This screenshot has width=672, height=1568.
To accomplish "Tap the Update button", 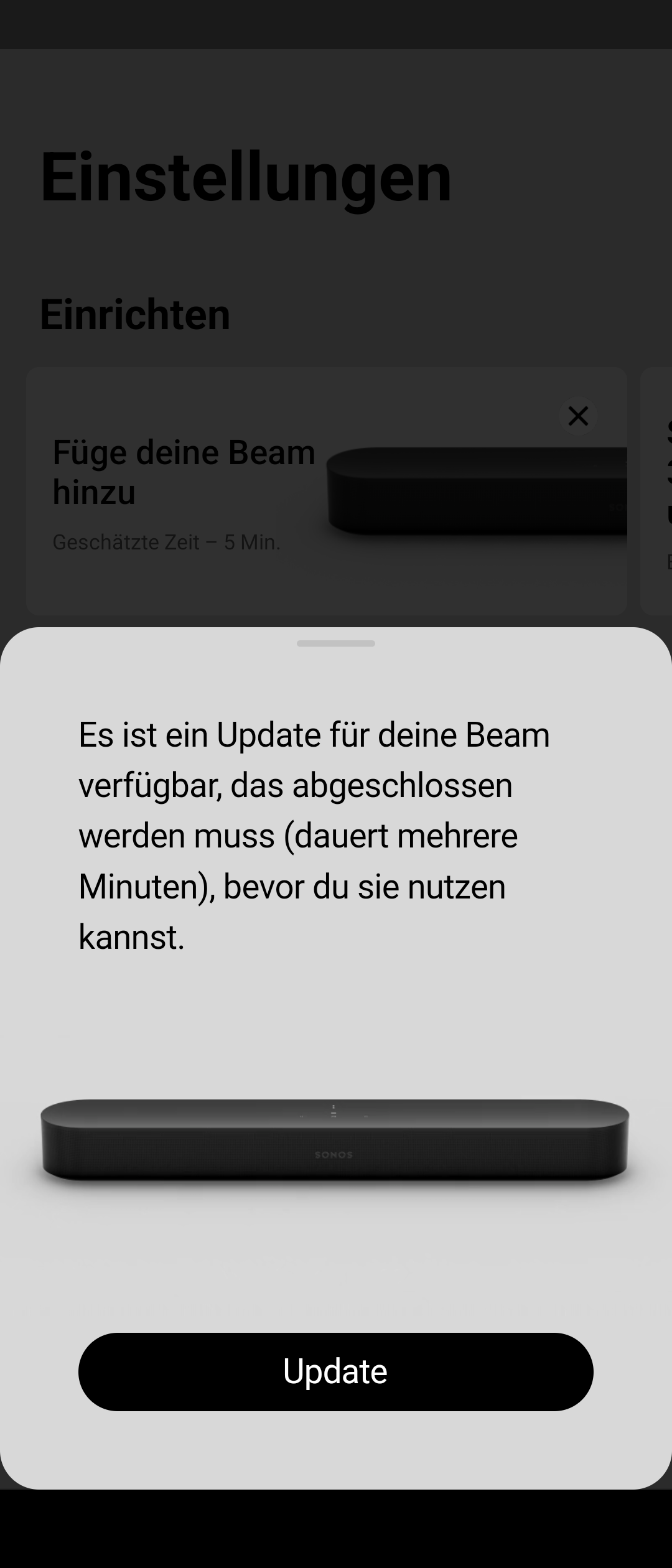I will point(335,1371).
